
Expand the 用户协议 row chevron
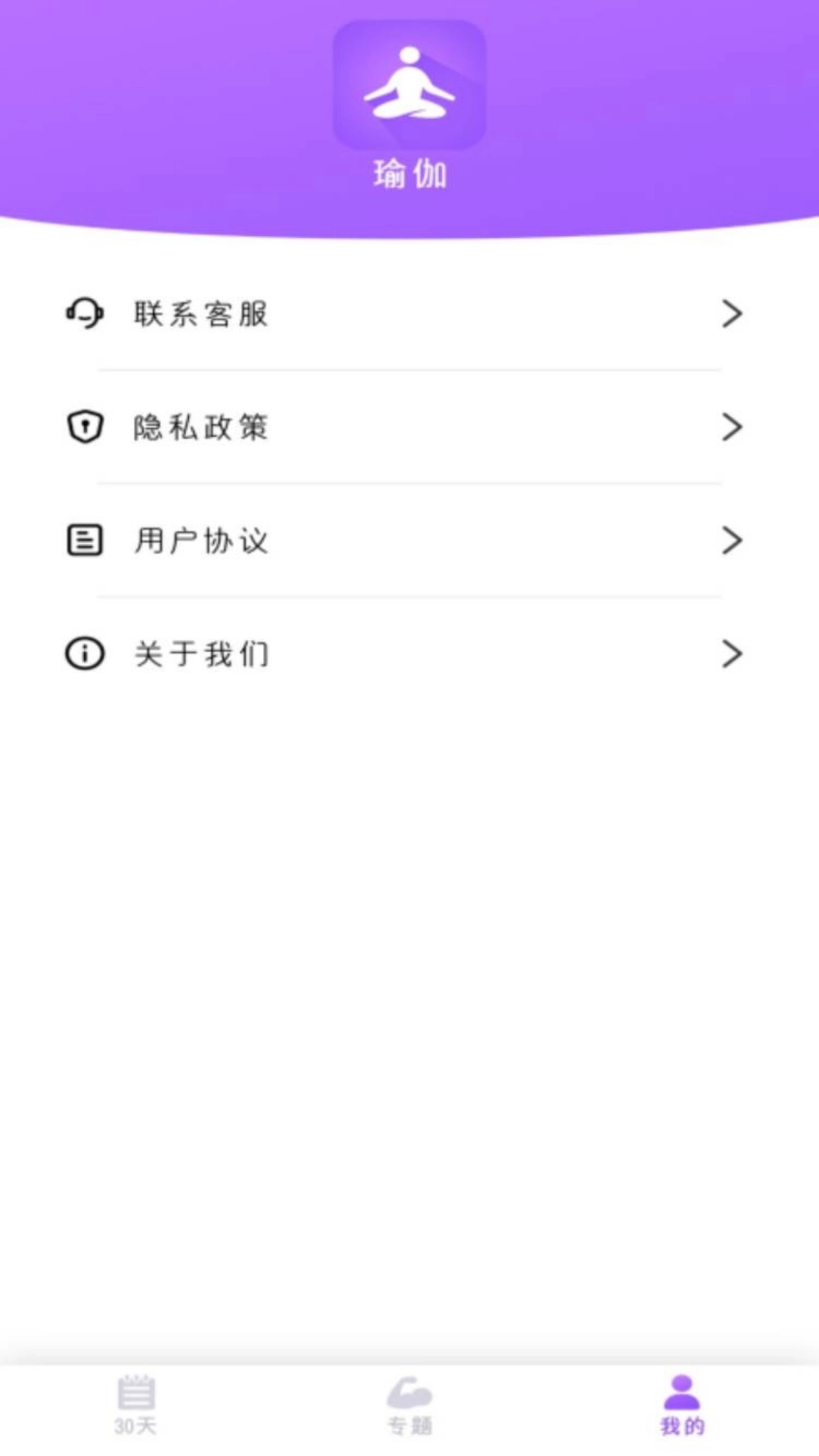tap(731, 540)
